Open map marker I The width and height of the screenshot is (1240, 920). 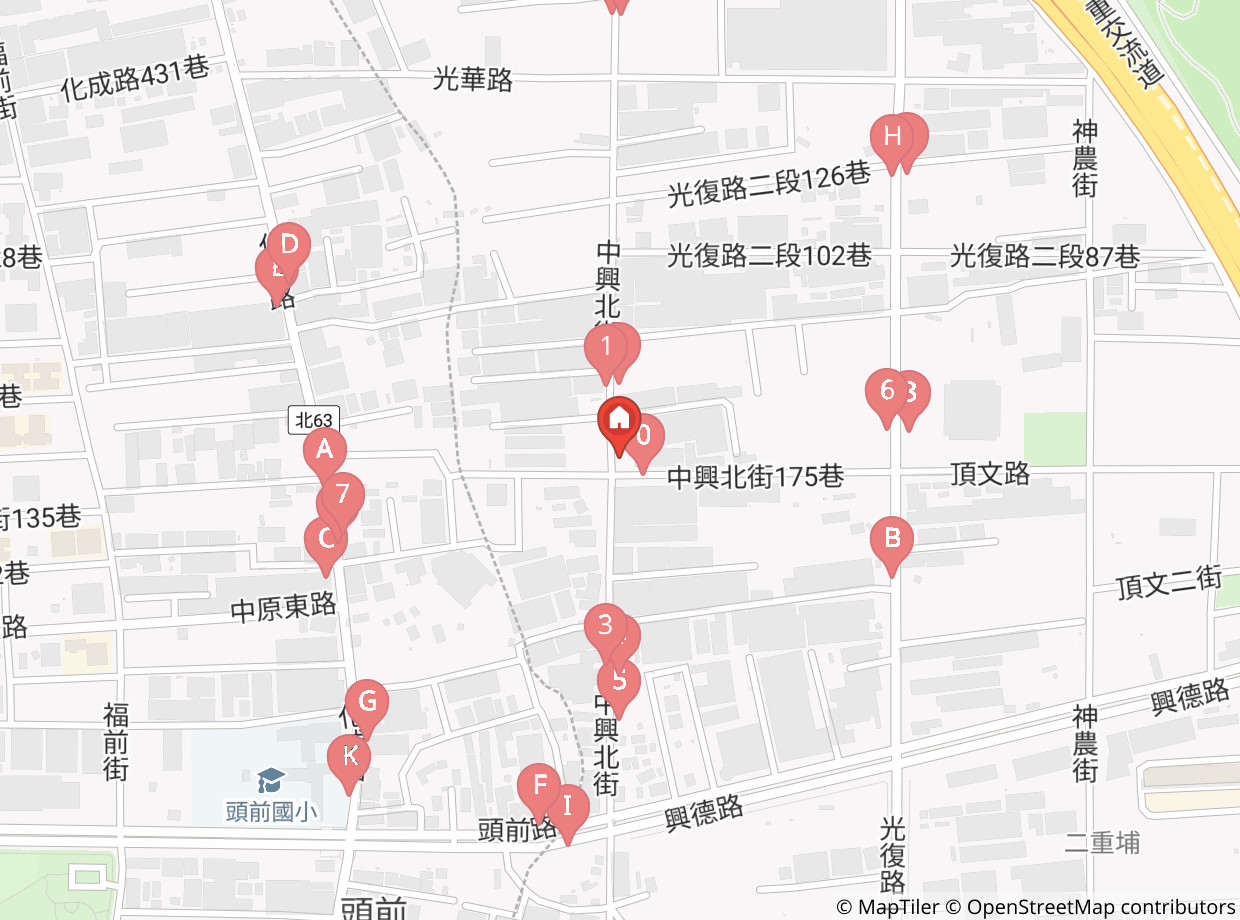tap(568, 805)
